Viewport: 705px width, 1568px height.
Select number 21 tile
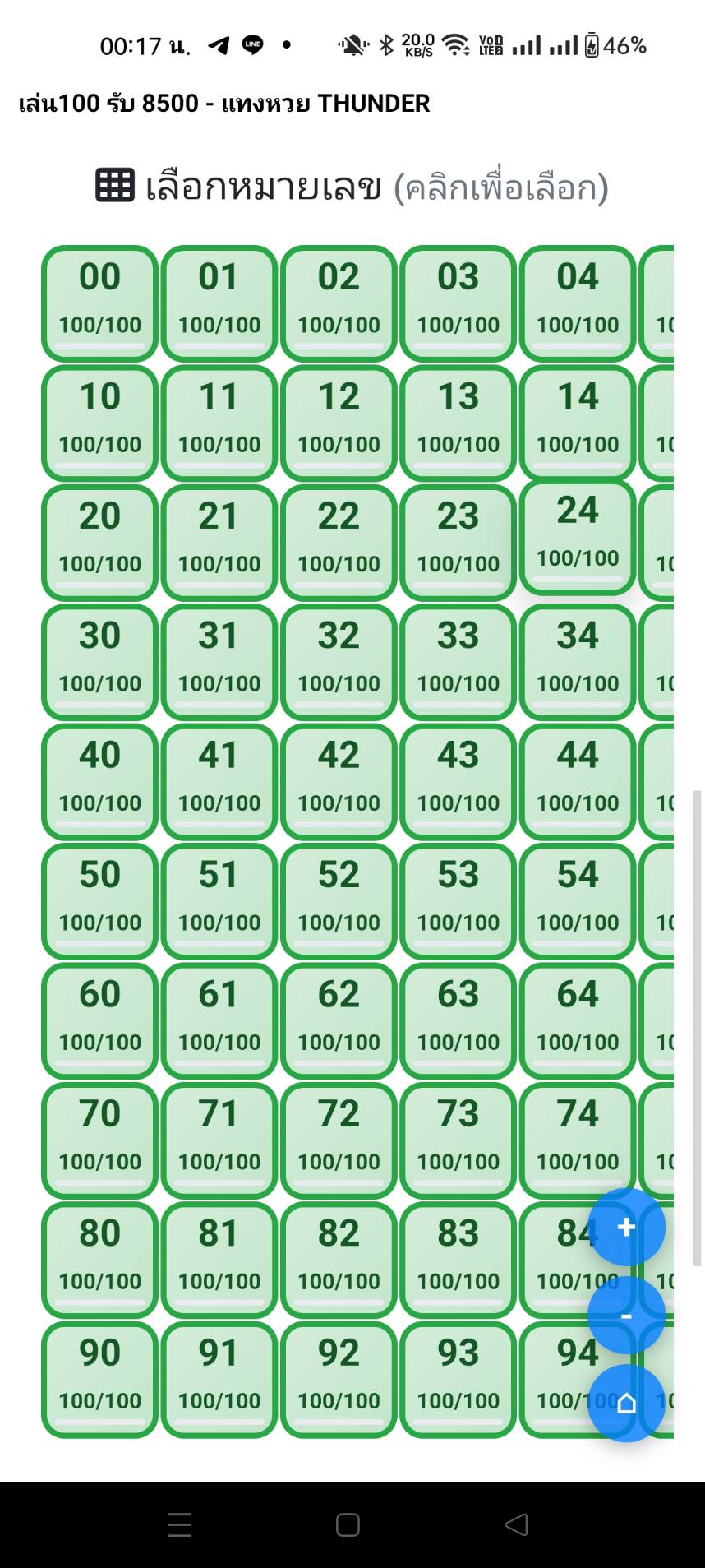[219, 543]
